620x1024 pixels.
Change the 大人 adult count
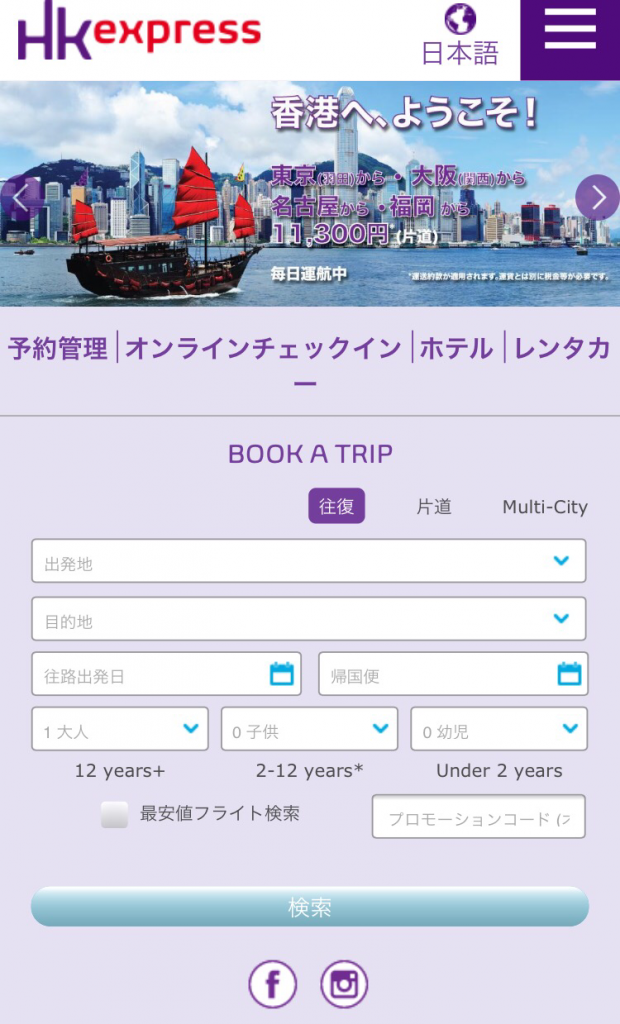coord(120,730)
